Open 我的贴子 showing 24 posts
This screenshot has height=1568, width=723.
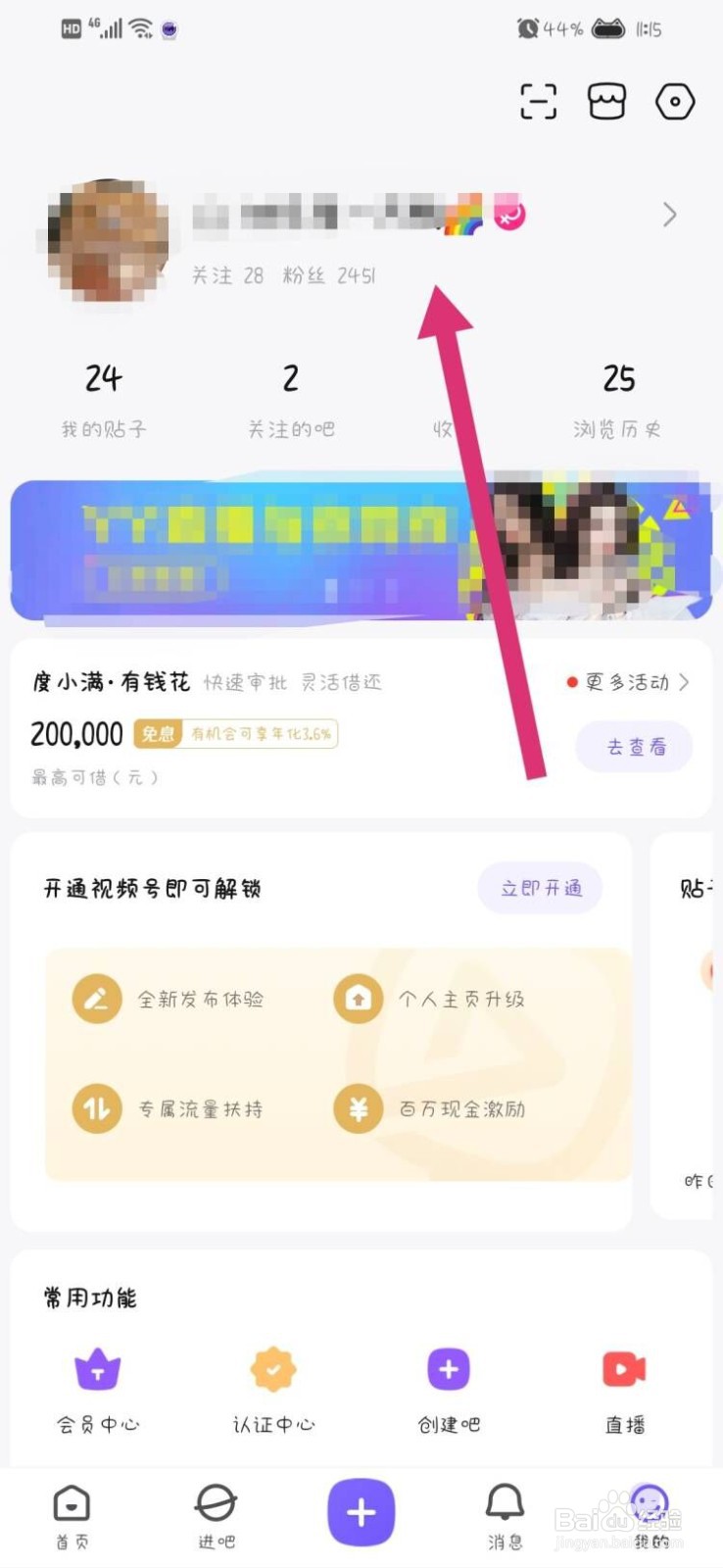(101, 397)
